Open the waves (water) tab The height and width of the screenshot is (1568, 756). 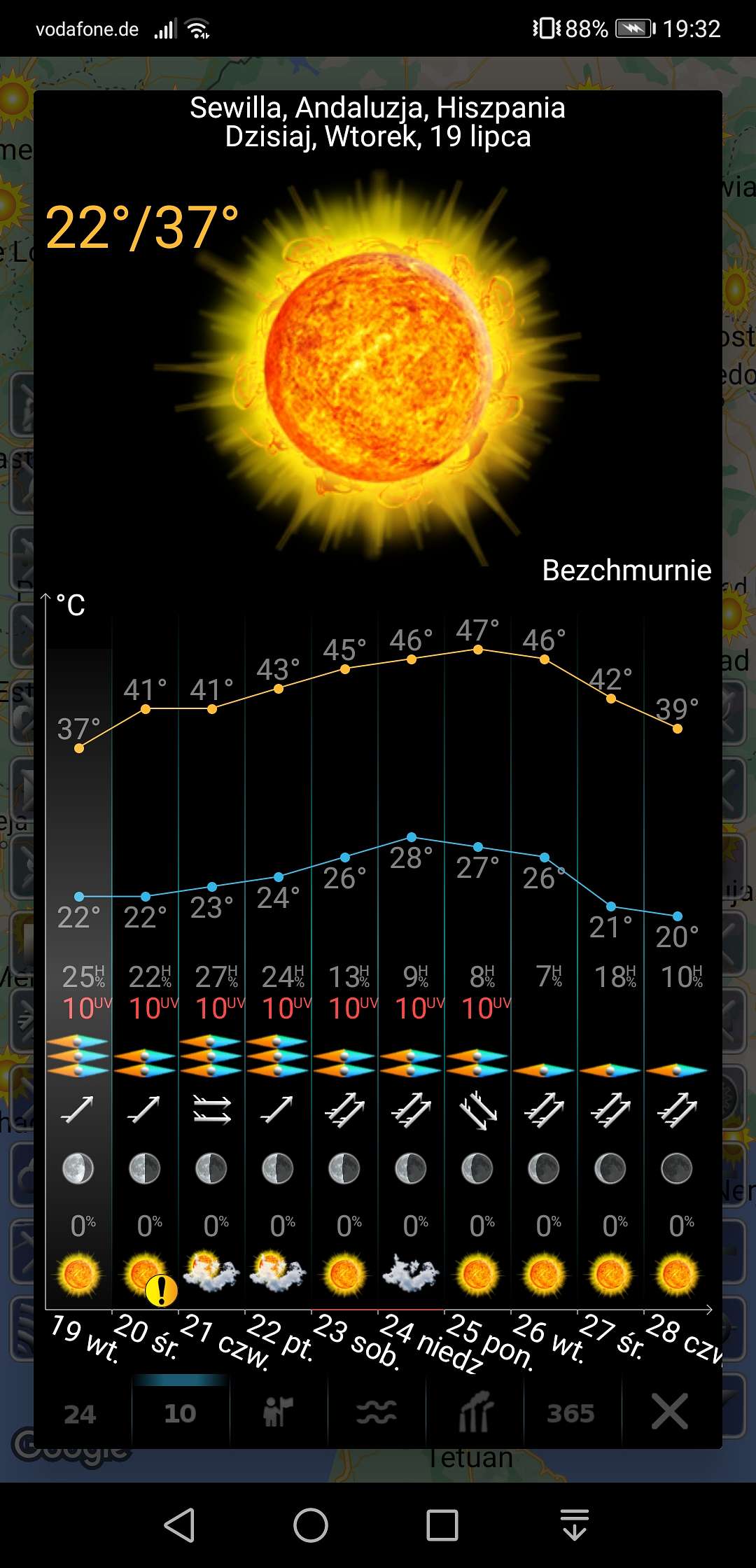[377, 1413]
